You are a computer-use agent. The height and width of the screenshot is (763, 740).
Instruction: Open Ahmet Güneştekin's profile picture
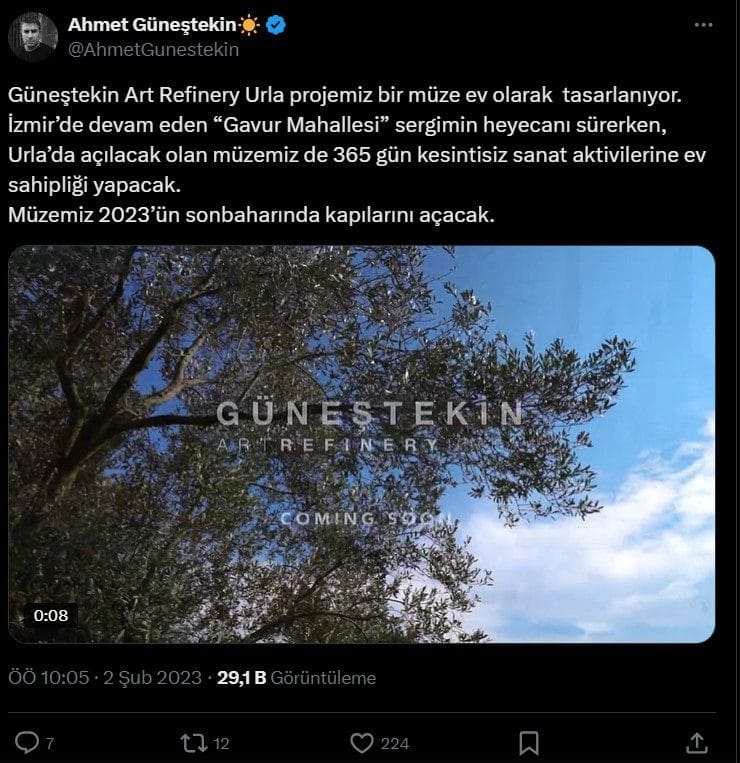point(33,37)
